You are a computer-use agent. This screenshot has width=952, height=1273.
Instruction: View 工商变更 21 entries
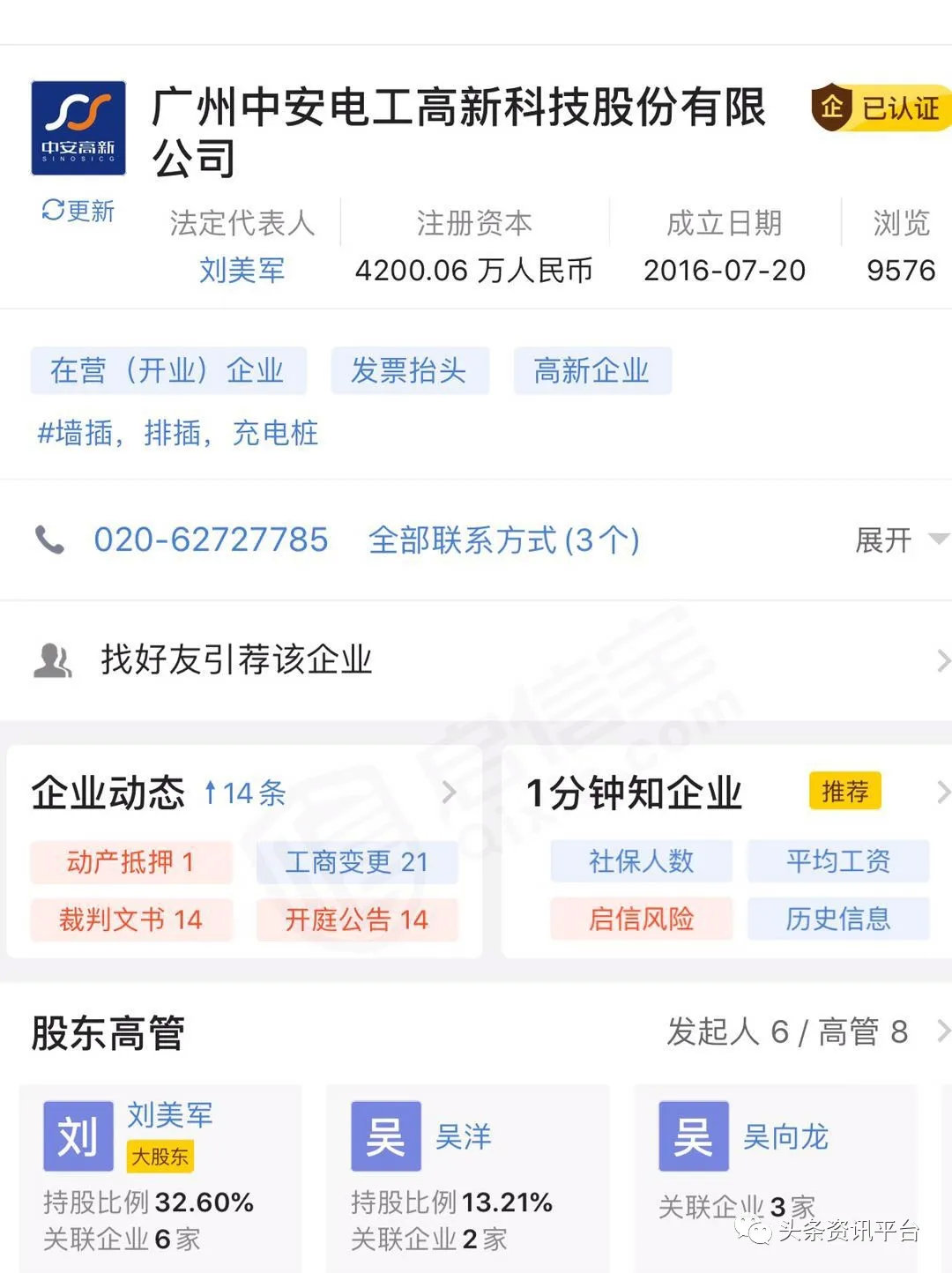[357, 861]
